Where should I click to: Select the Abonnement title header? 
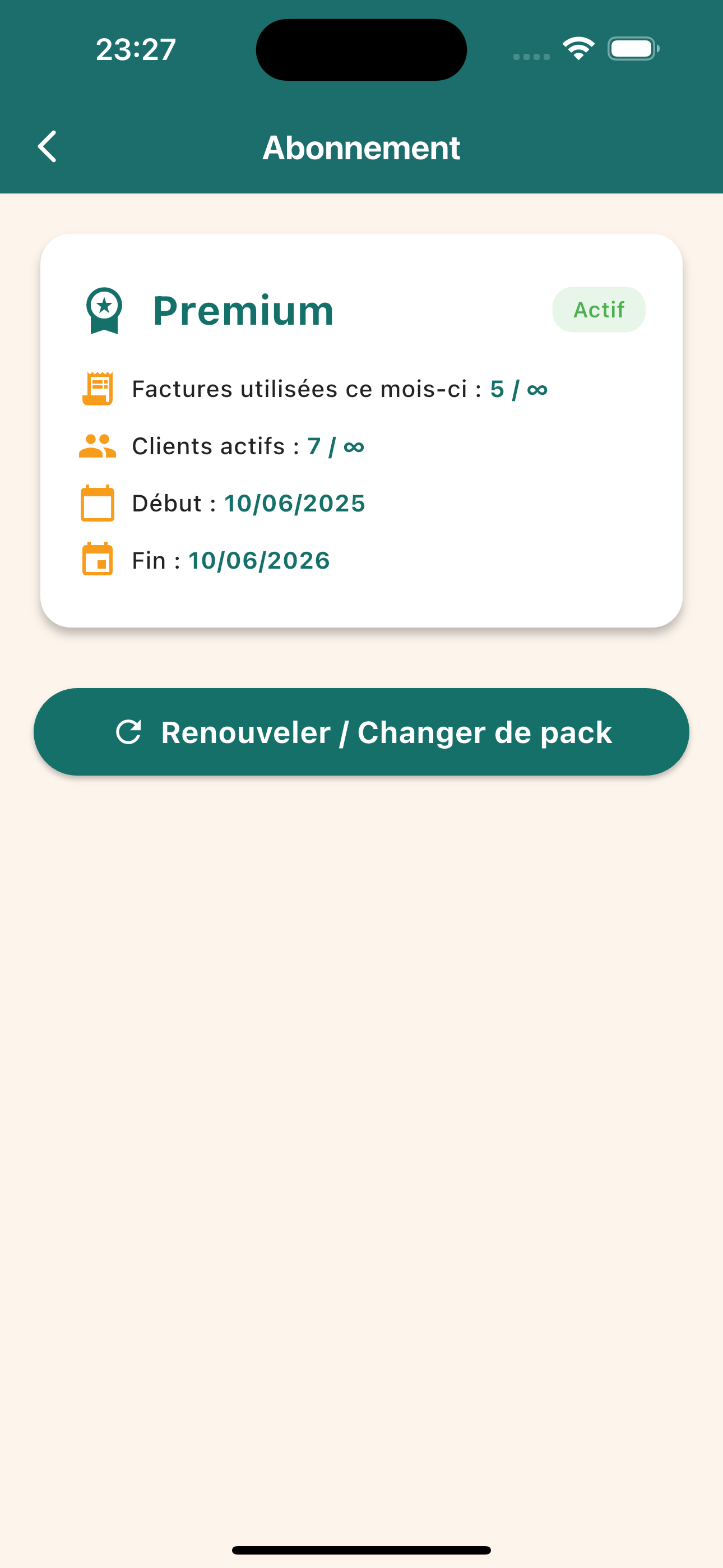tap(361, 147)
